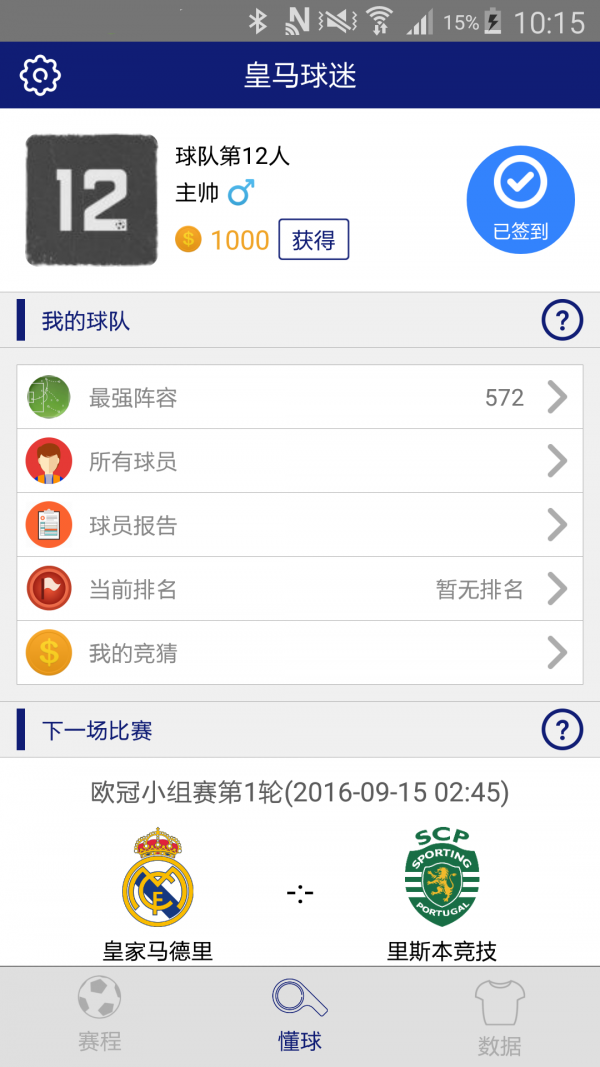View 所有球员 list
The height and width of the screenshot is (1067, 600).
[300, 461]
